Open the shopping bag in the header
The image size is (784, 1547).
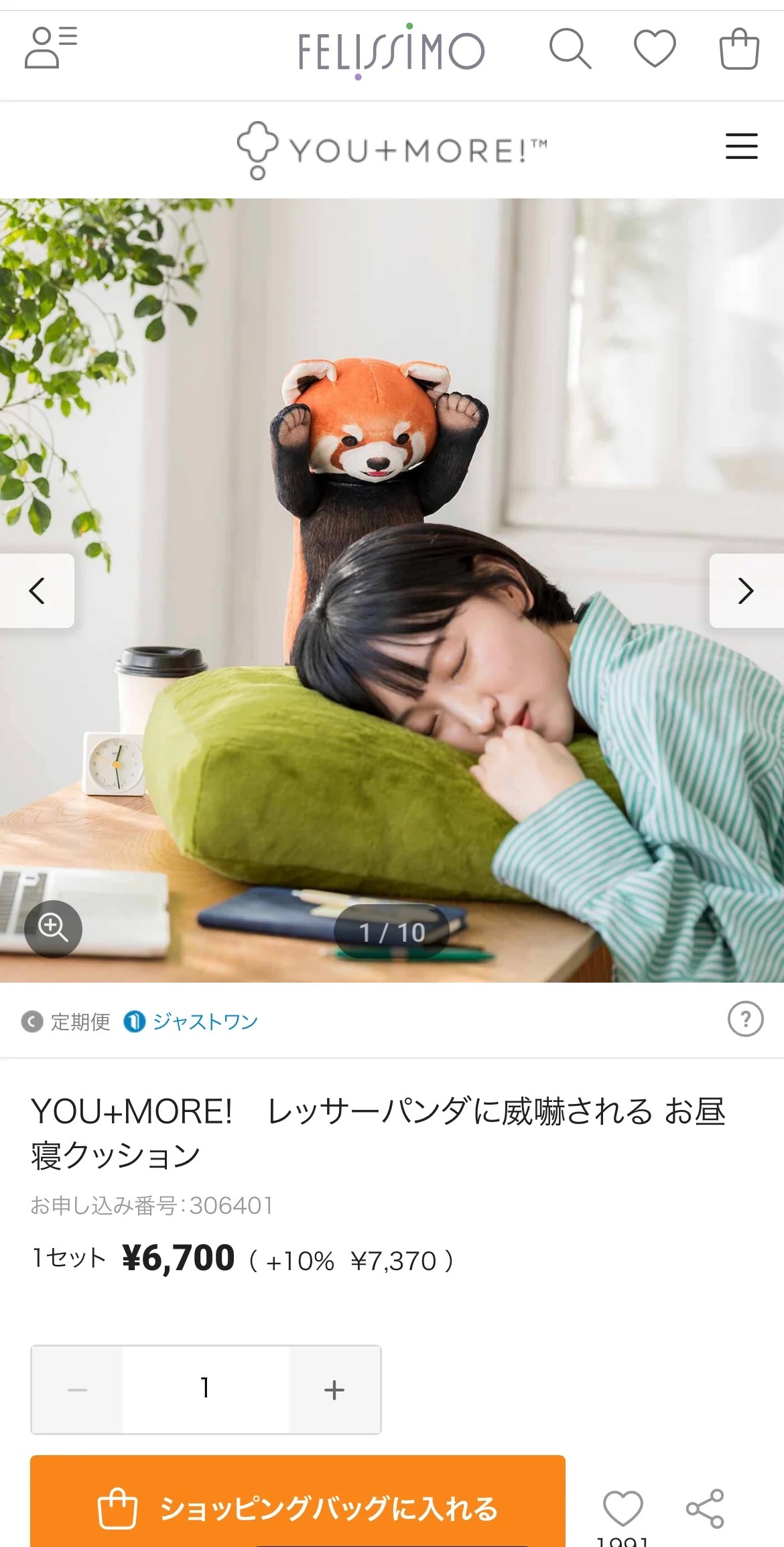point(738,48)
